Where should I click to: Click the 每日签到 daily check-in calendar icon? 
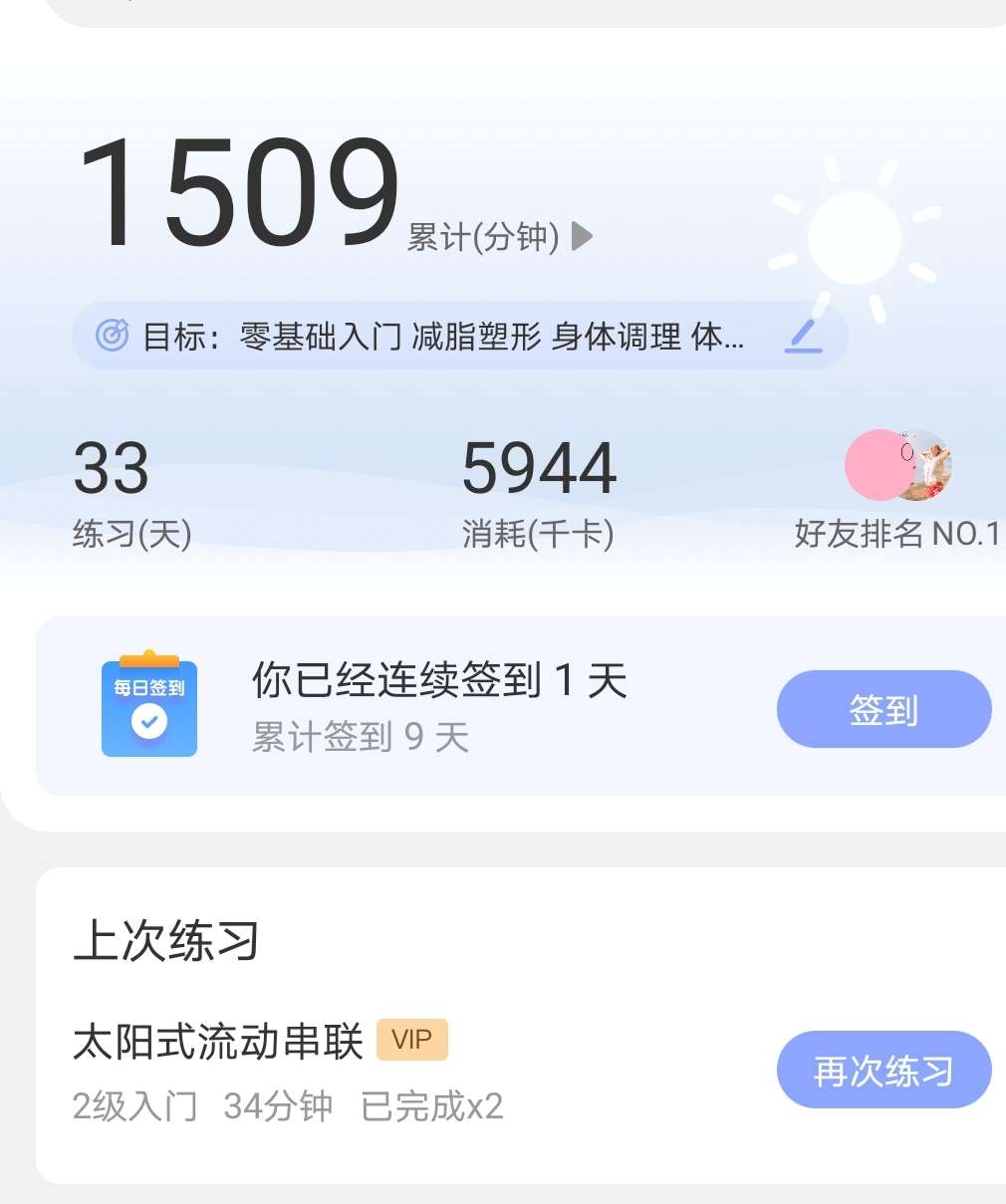[x=148, y=706]
